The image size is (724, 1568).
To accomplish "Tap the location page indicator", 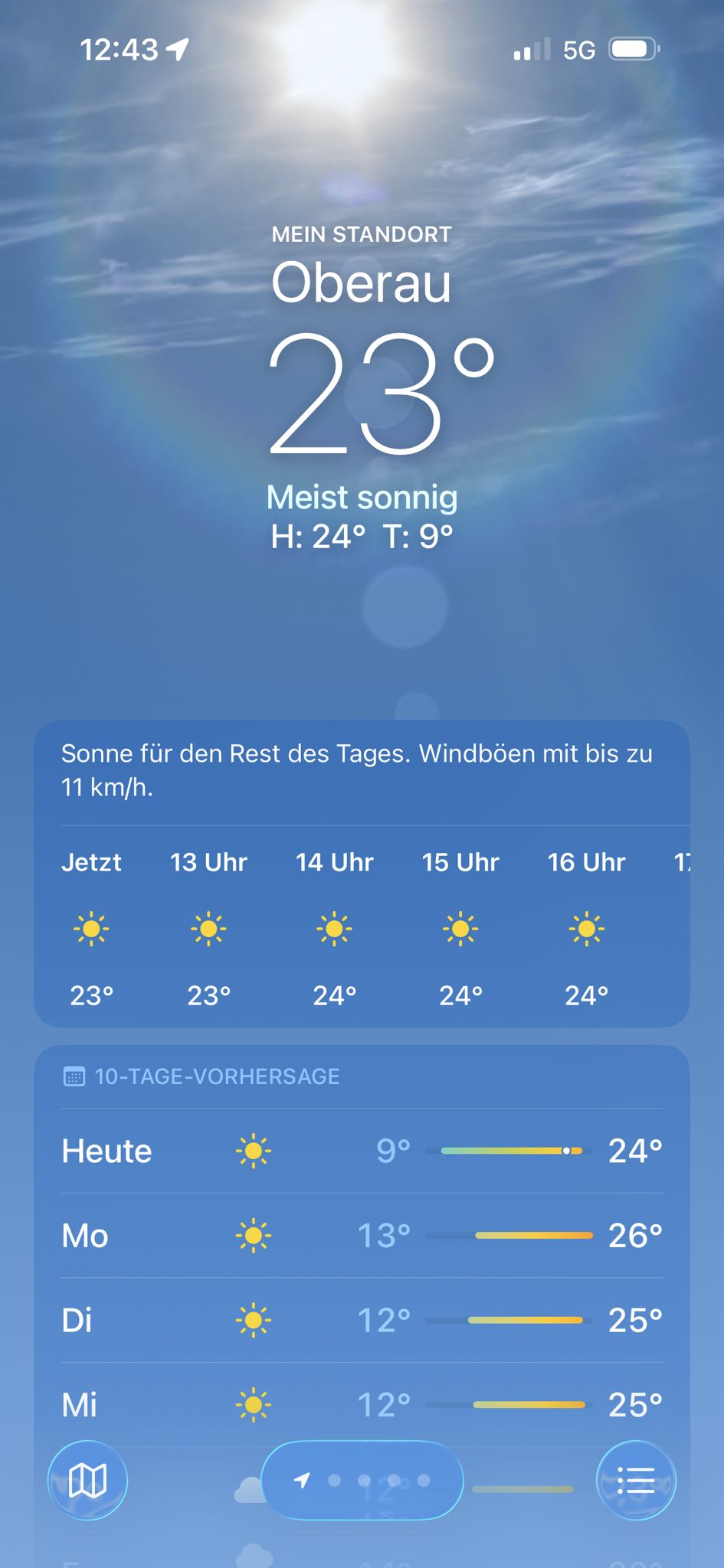I will [362, 1480].
